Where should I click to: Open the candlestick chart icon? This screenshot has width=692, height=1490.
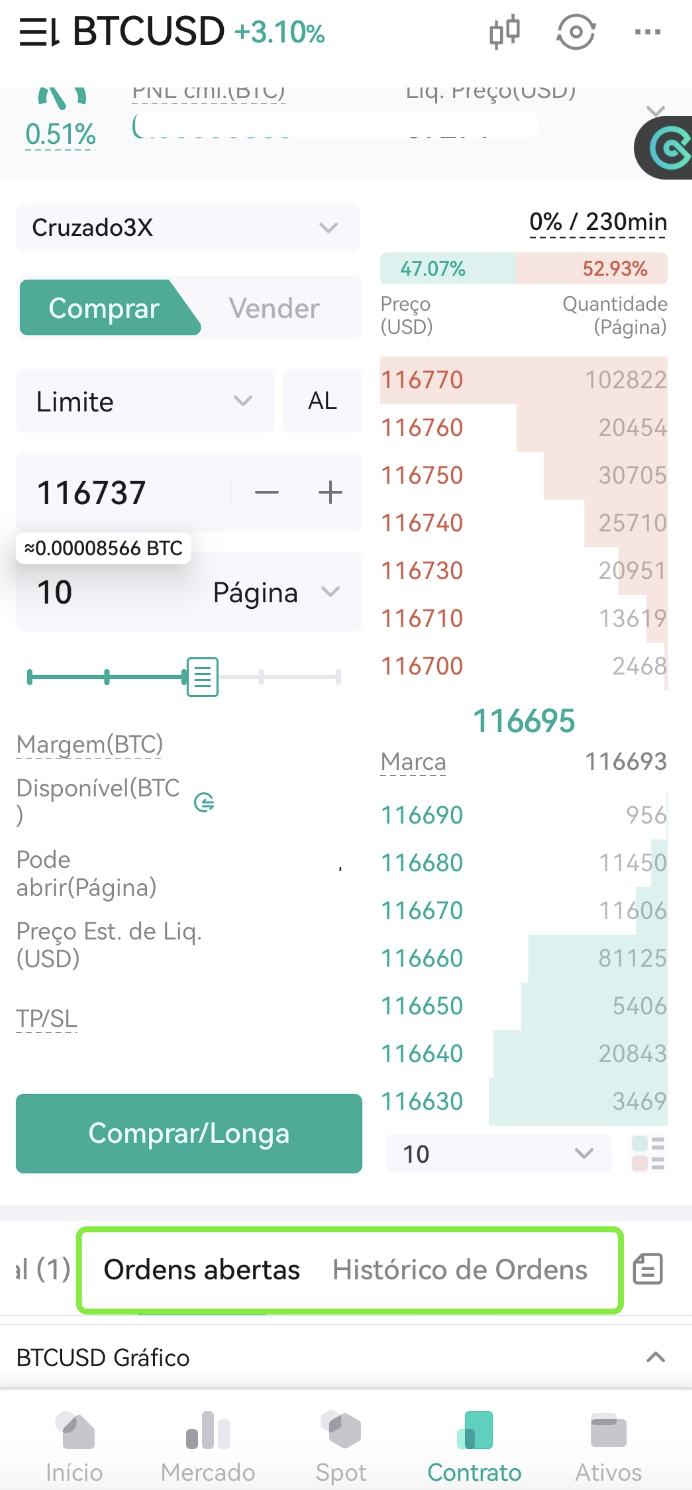pos(505,32)
